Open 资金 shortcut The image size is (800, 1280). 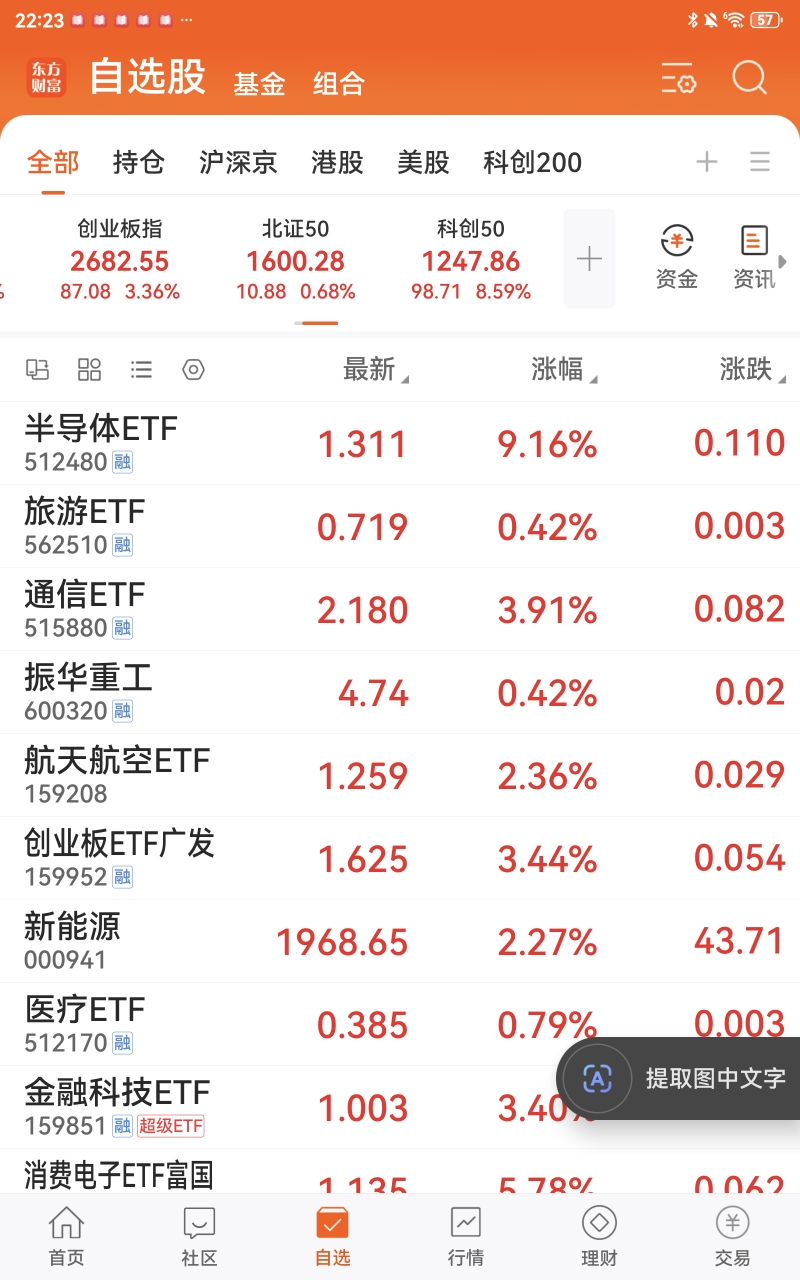coord(677,258)
